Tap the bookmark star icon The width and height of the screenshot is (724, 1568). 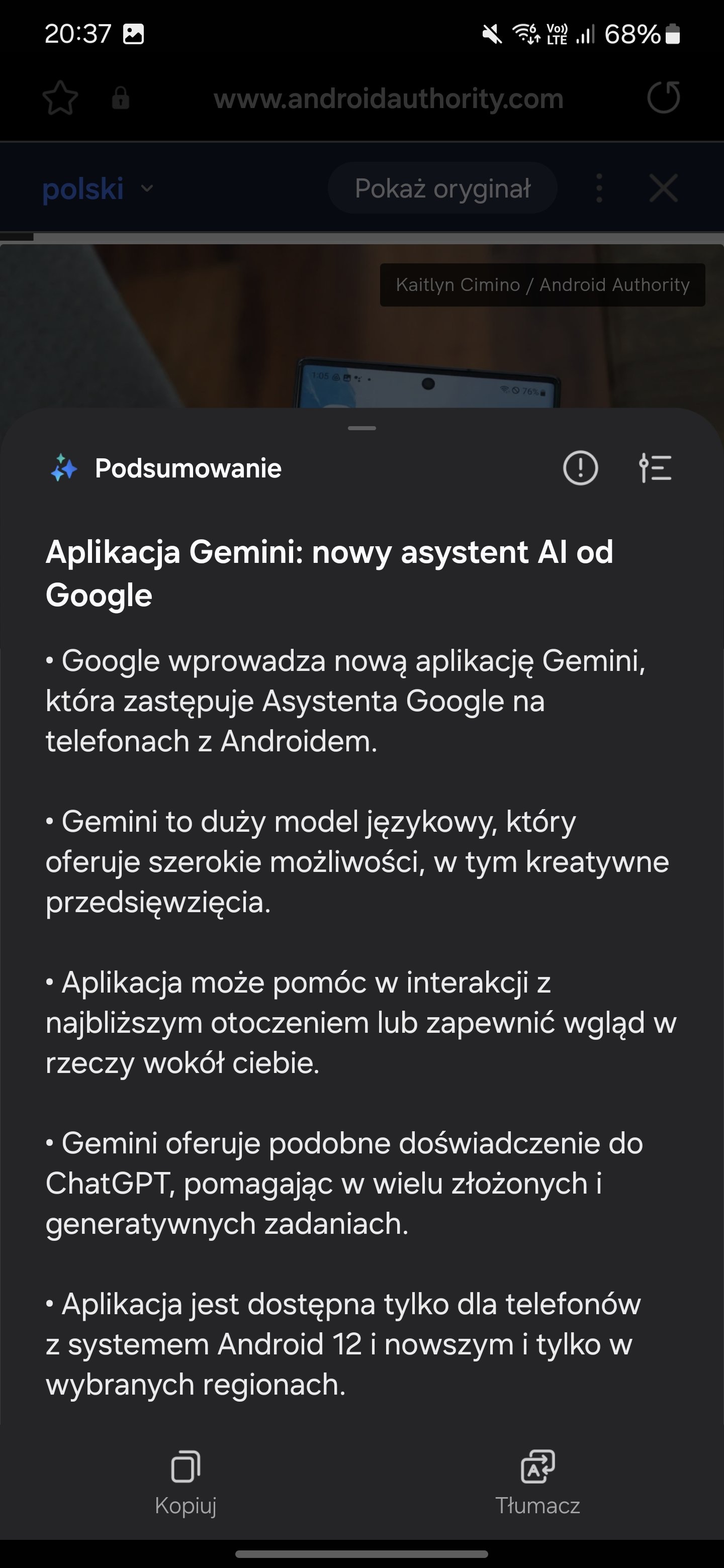point(60,98)
